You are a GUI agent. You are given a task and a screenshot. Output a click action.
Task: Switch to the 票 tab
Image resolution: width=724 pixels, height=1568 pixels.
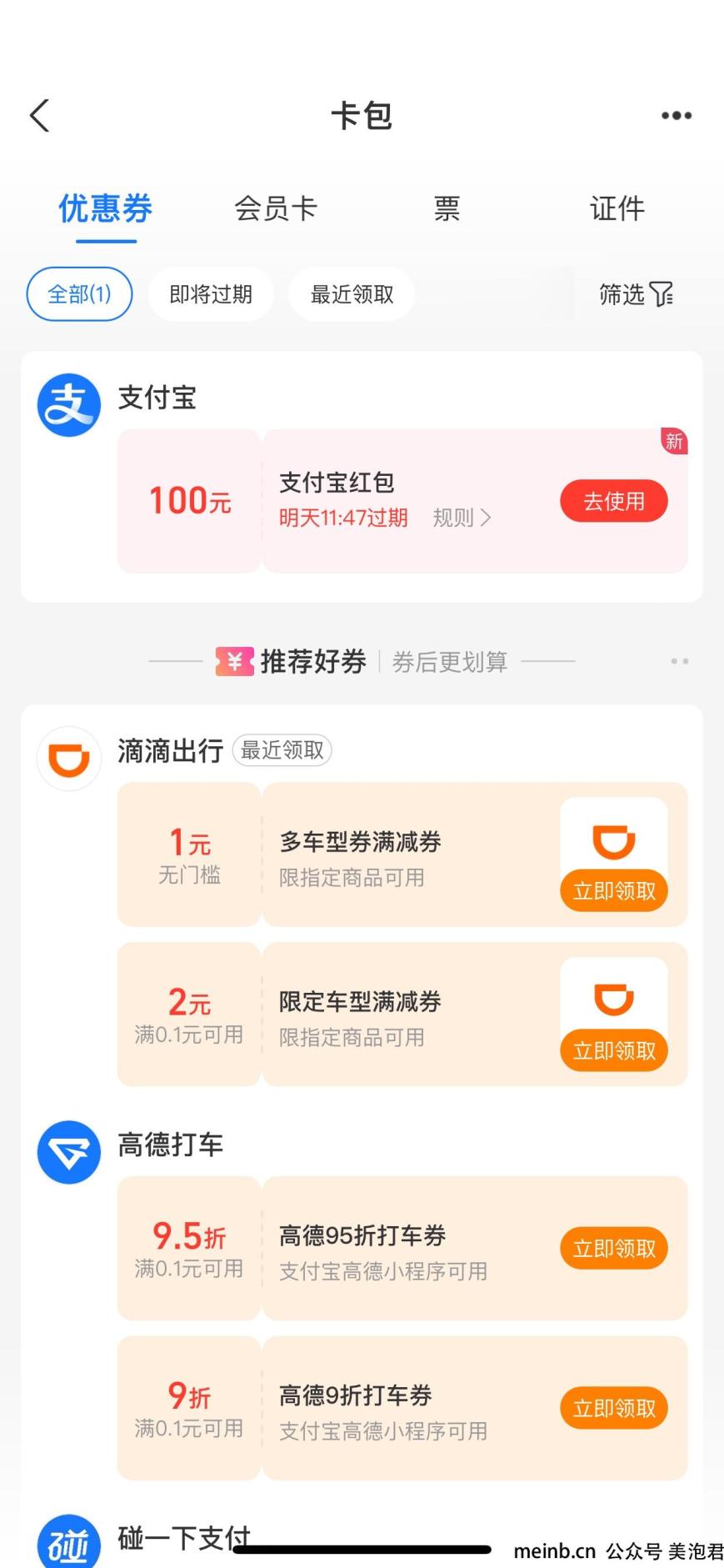pyautogui.click(x=447, y=208)
